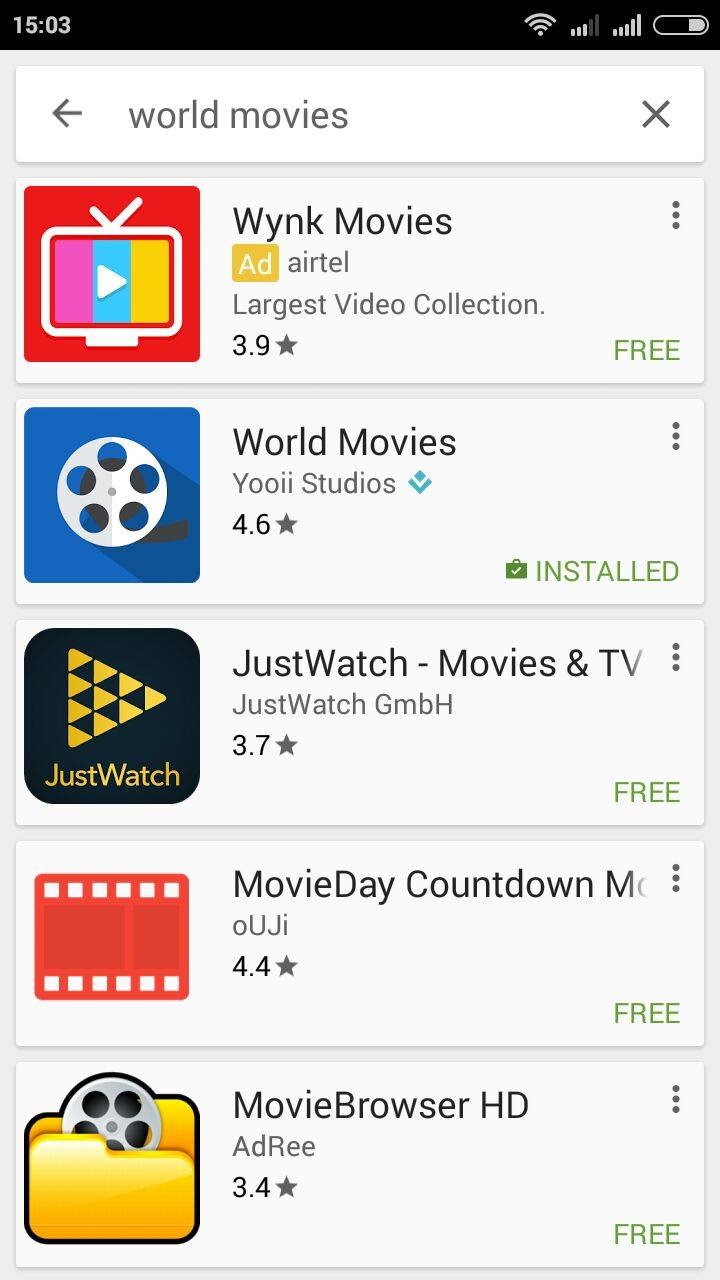The image size is (720, 1280).
Task: Open the MovieBrowser HD app listing
Action: coord(360,1165)
